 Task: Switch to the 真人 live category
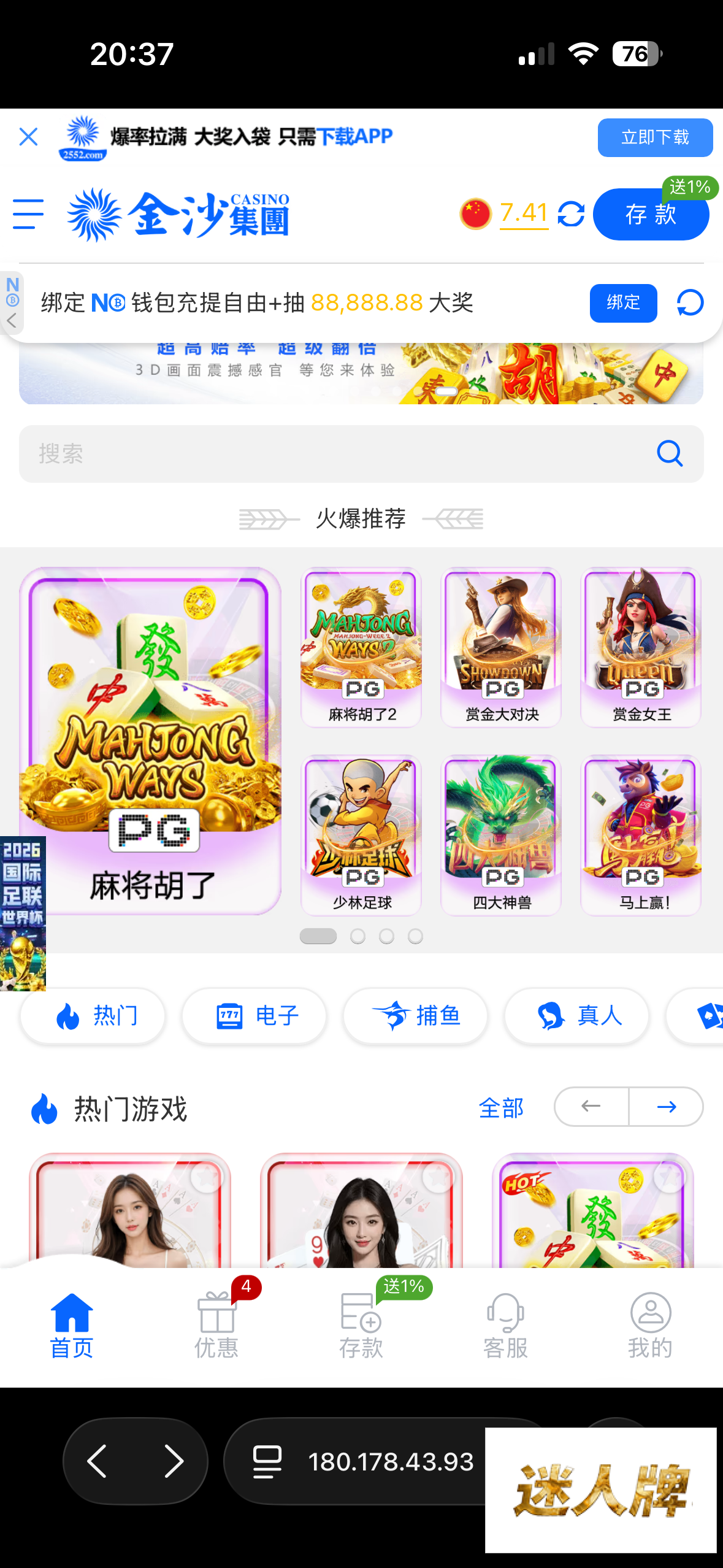tap(577, 1016)
